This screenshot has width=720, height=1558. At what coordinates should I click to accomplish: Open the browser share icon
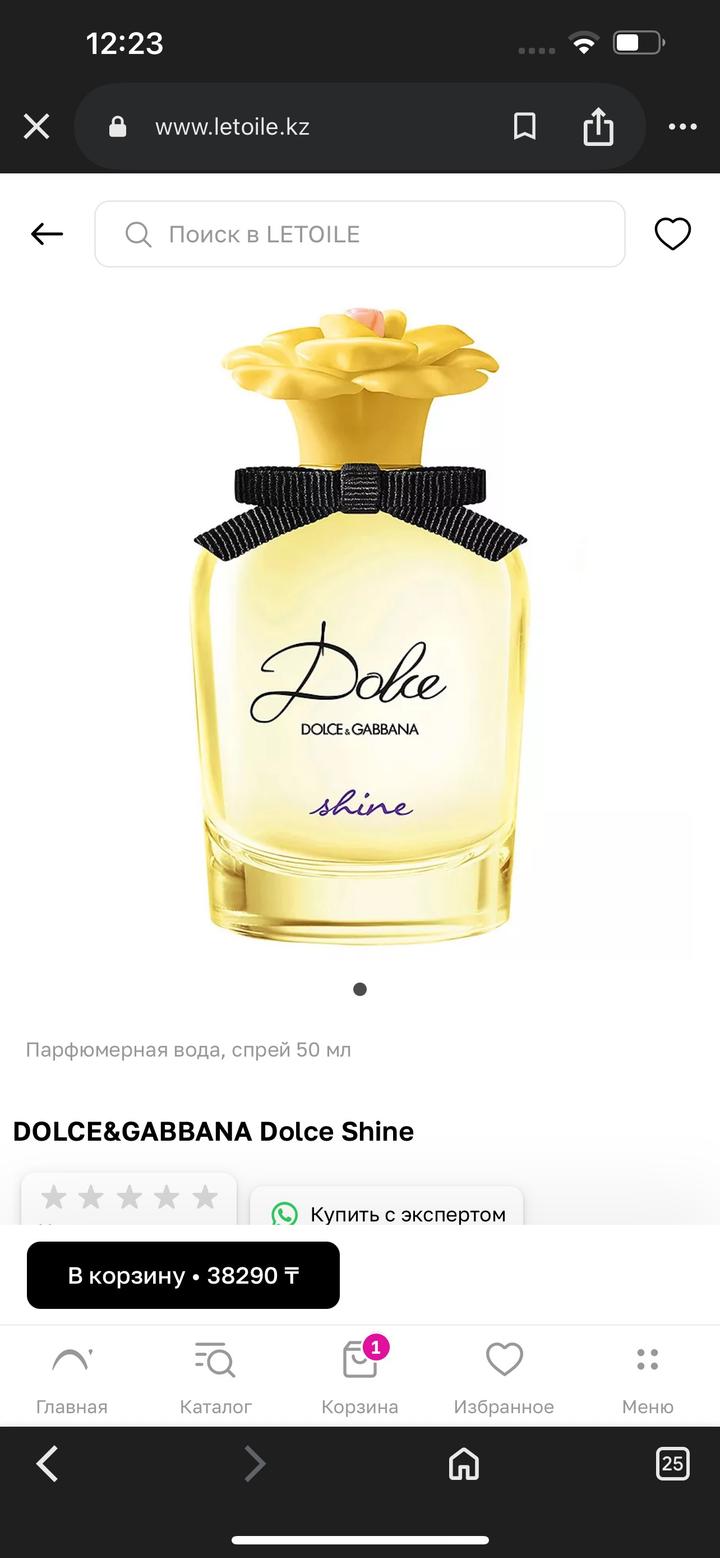597,126
